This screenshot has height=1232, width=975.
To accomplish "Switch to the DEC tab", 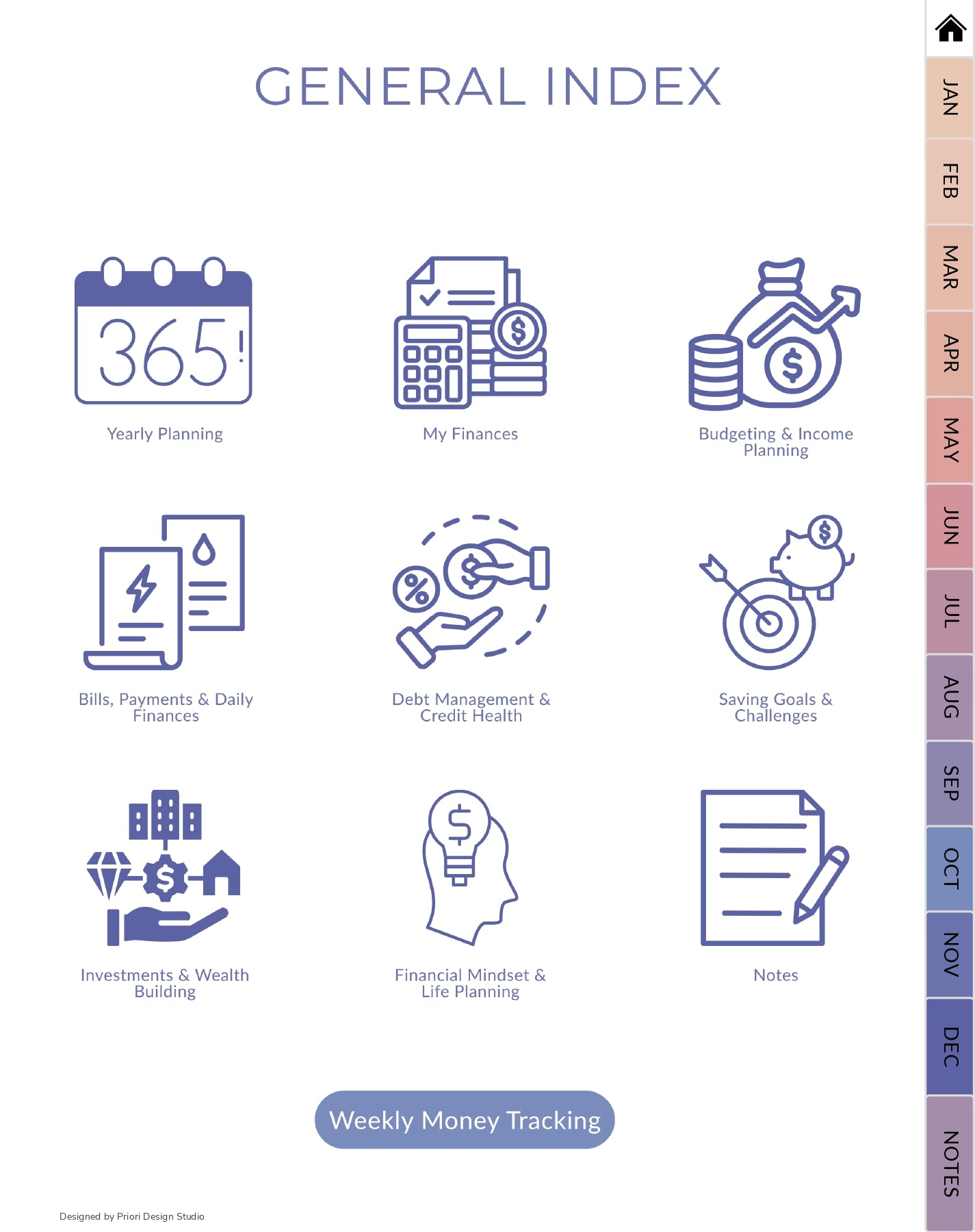I will 950,1047.
